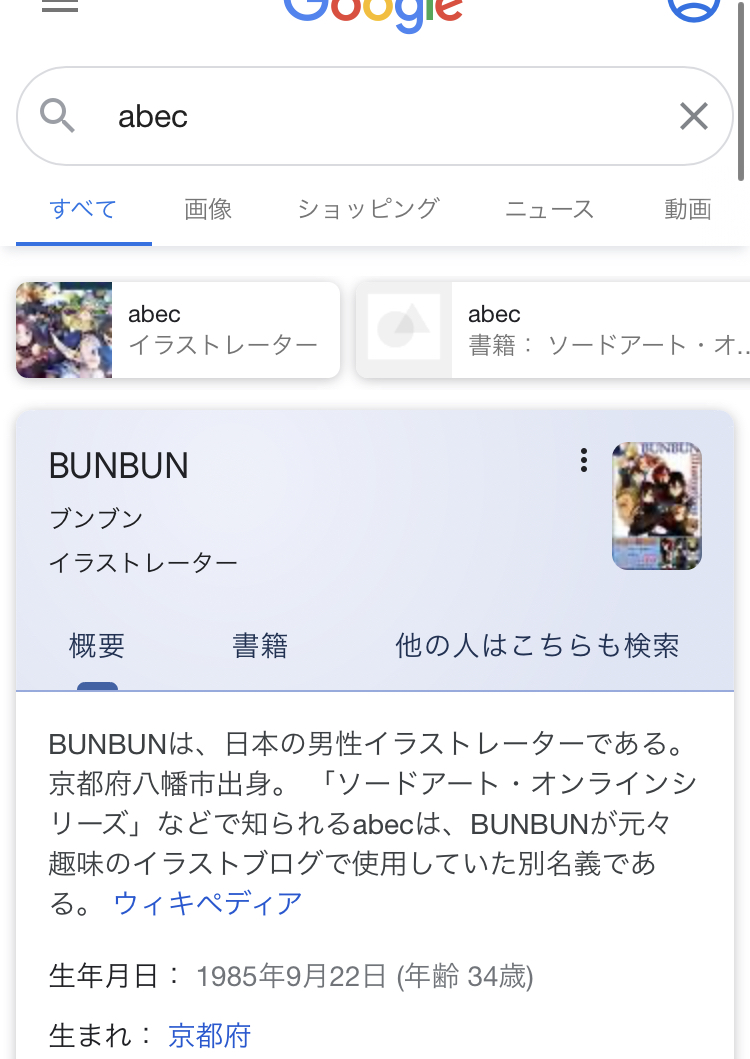Switch to the 動画 tab
The image size is (750, 1059).
point(687,209)
